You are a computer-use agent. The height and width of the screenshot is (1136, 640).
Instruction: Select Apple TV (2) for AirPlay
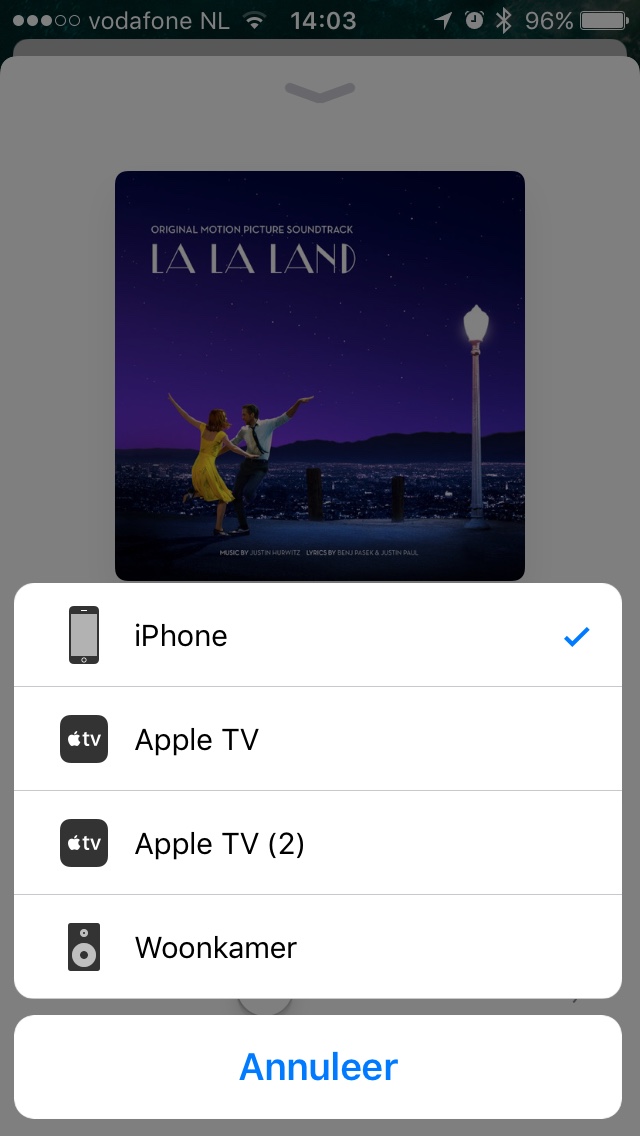tap(318, 844)
